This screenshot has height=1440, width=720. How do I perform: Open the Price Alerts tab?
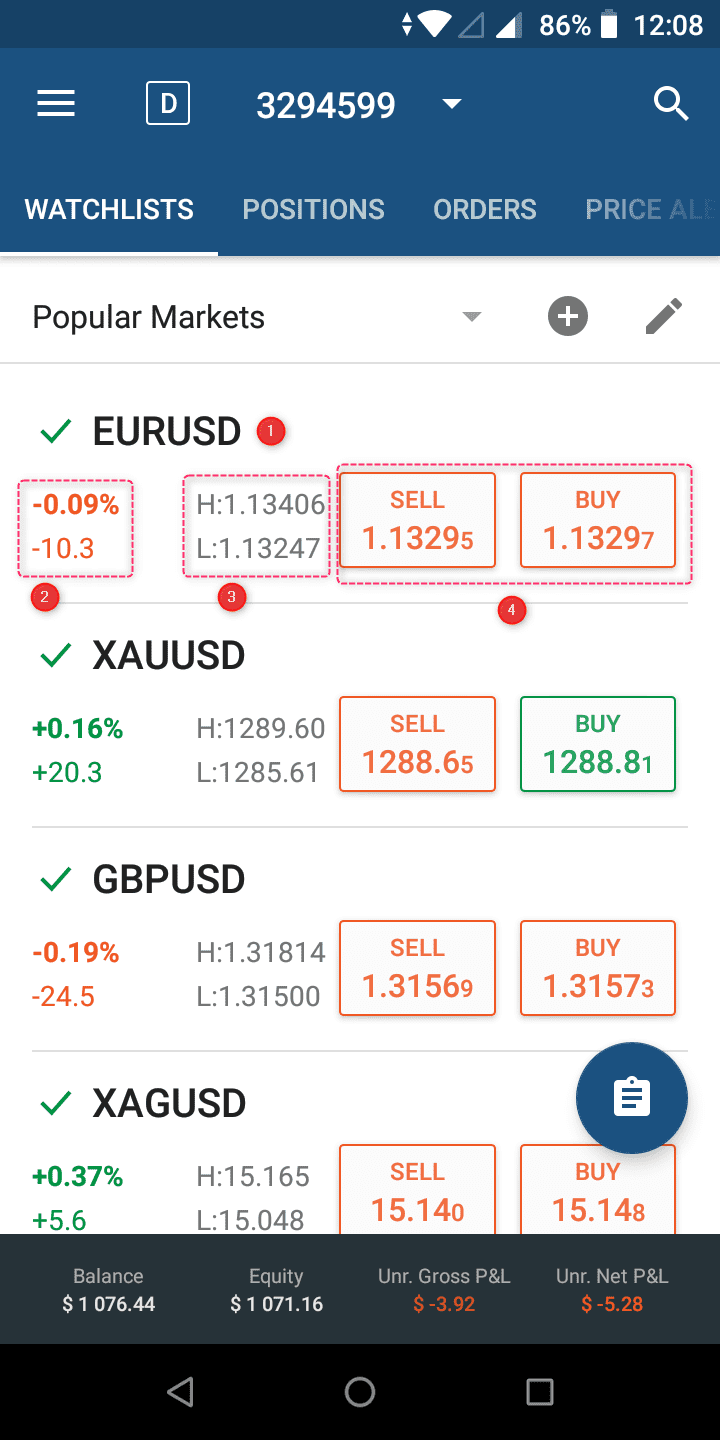[650, 209]
